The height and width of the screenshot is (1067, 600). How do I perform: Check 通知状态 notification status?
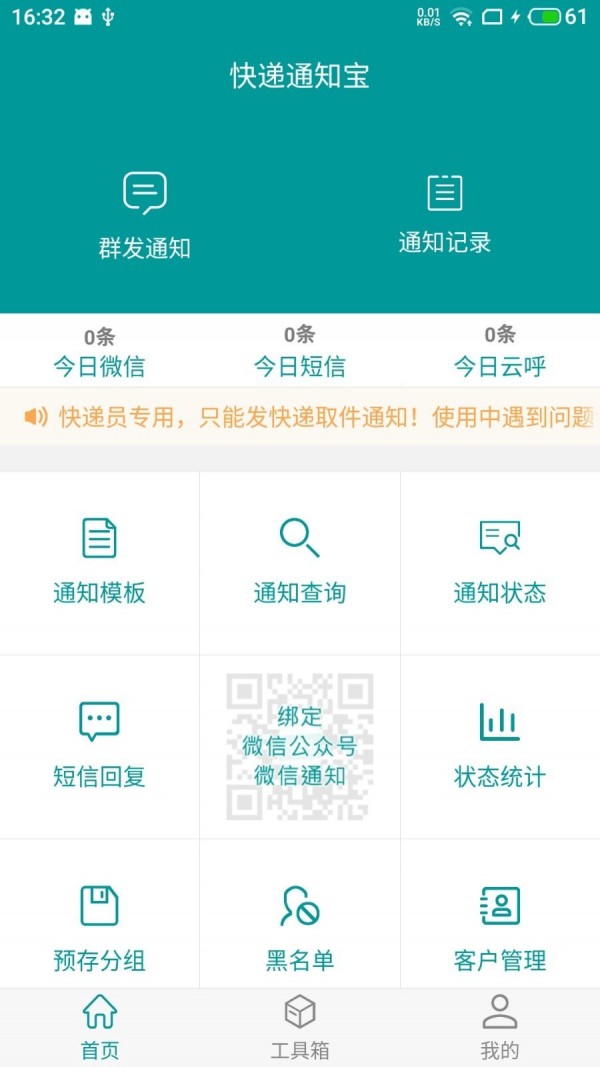499,562
